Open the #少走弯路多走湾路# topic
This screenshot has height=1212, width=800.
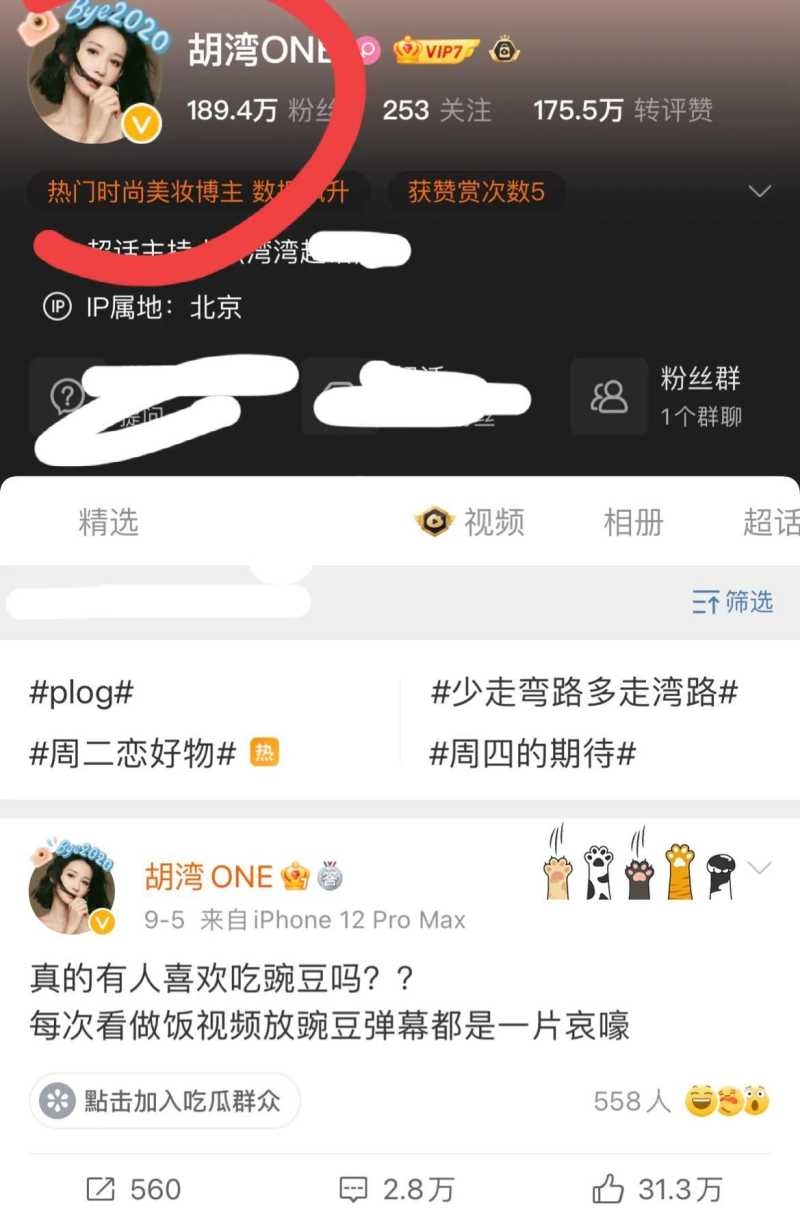pyautogui.click(x=584, y=692)
